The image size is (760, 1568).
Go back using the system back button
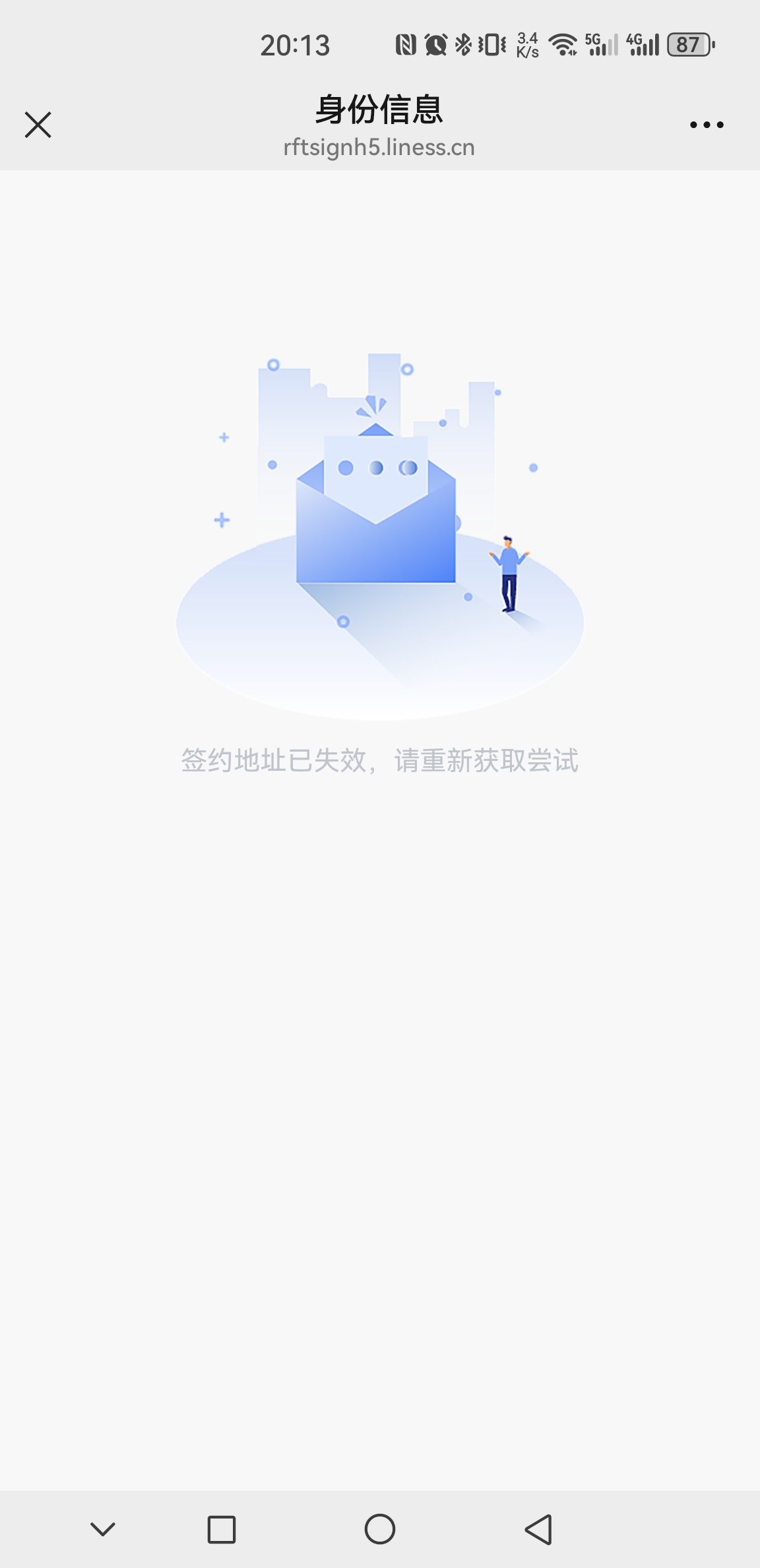click(538, 1529)
